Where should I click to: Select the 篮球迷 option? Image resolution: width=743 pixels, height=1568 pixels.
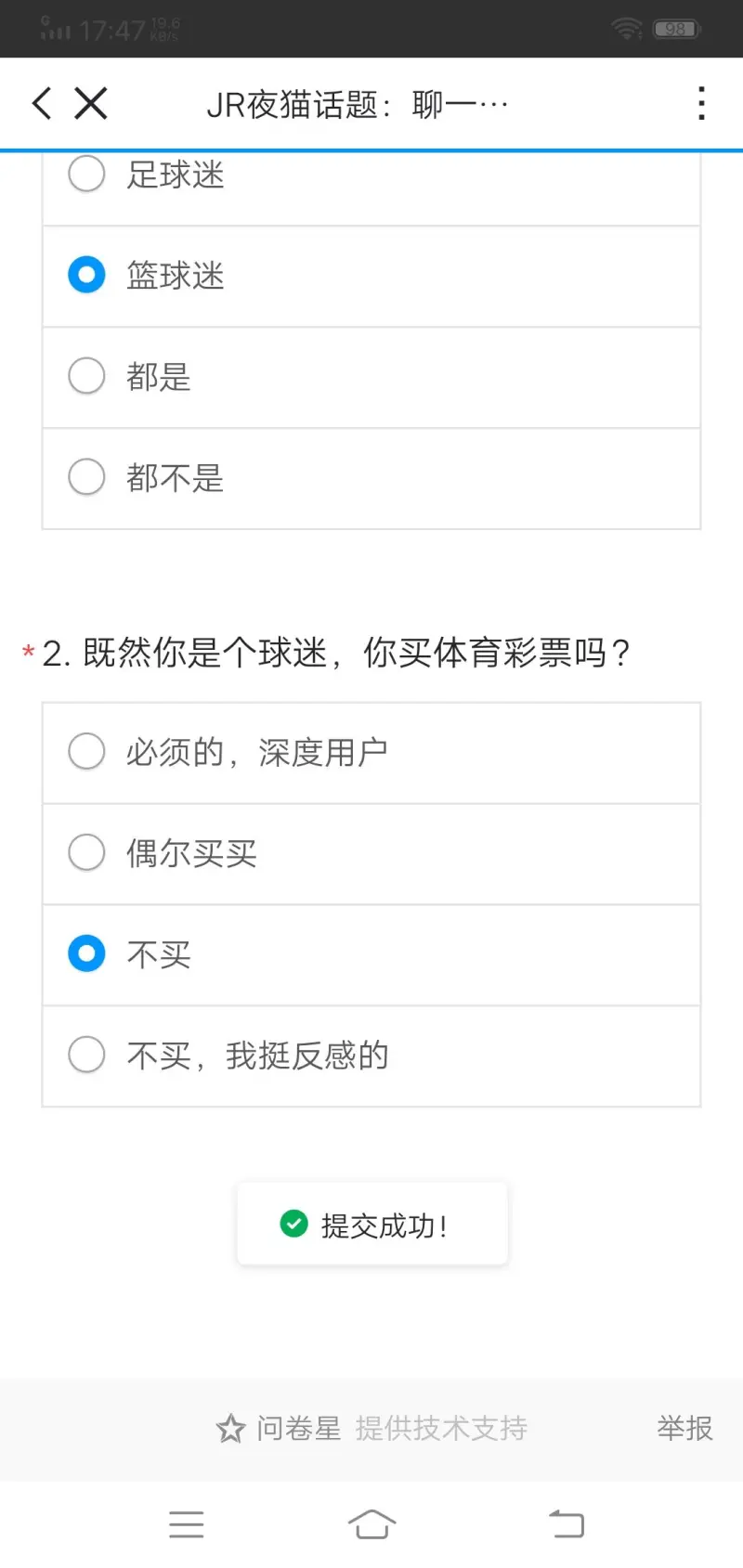click(x=371, y=277)
